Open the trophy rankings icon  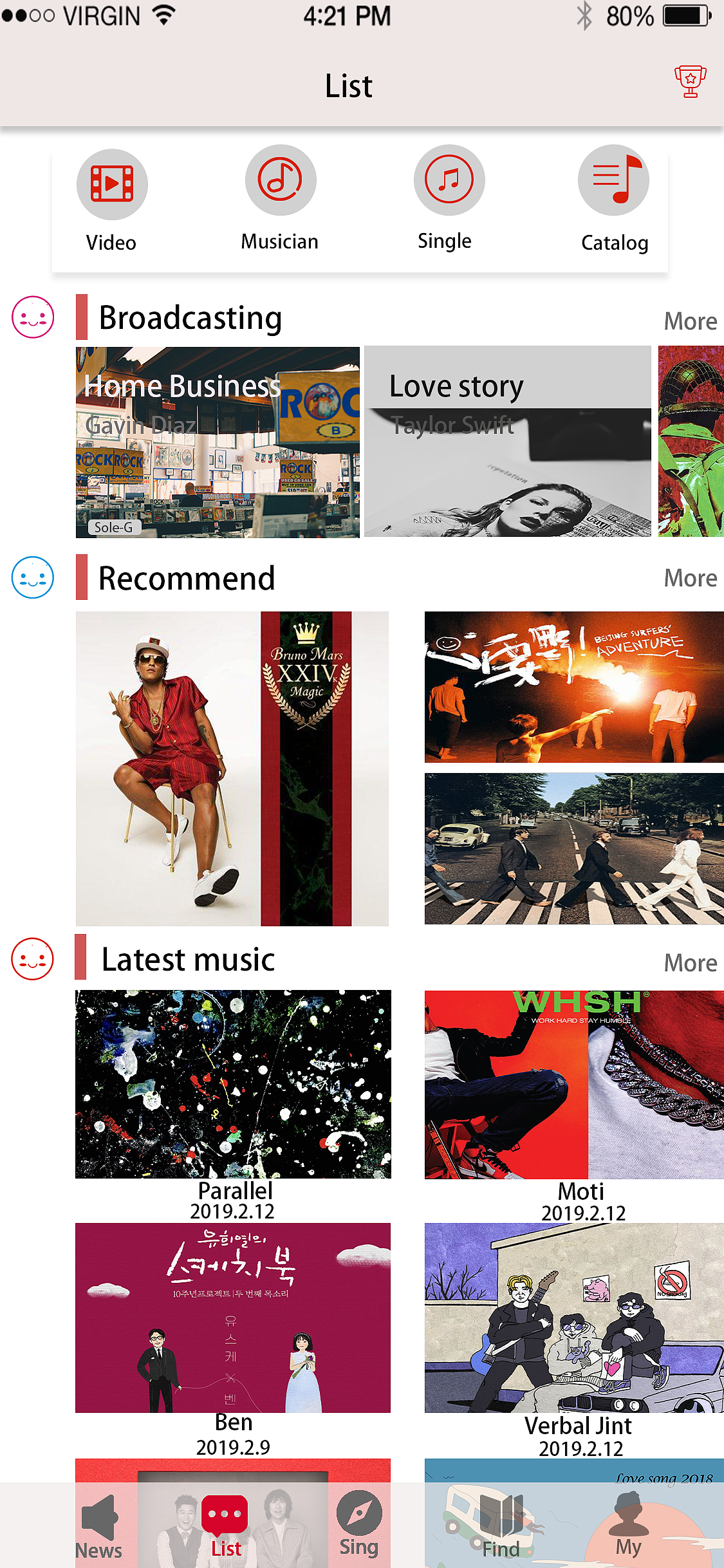(x=690, y=82)
